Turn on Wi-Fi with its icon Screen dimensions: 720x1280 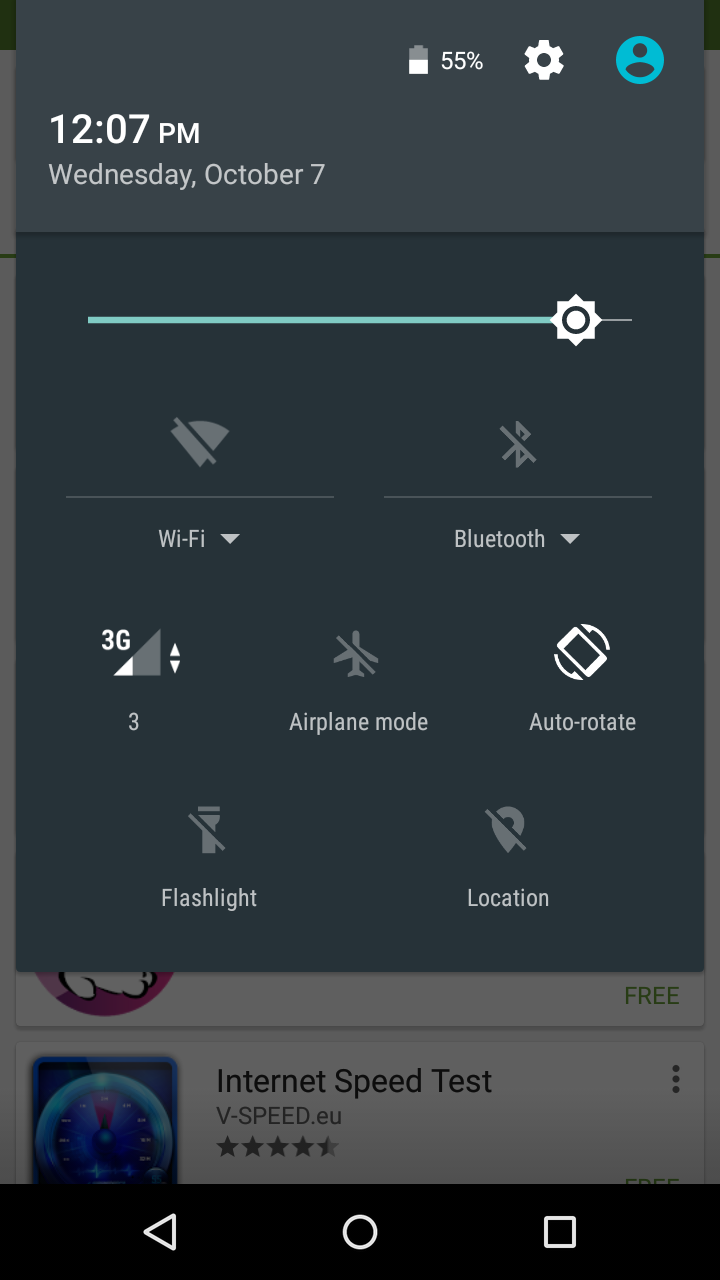coord(200,443)
